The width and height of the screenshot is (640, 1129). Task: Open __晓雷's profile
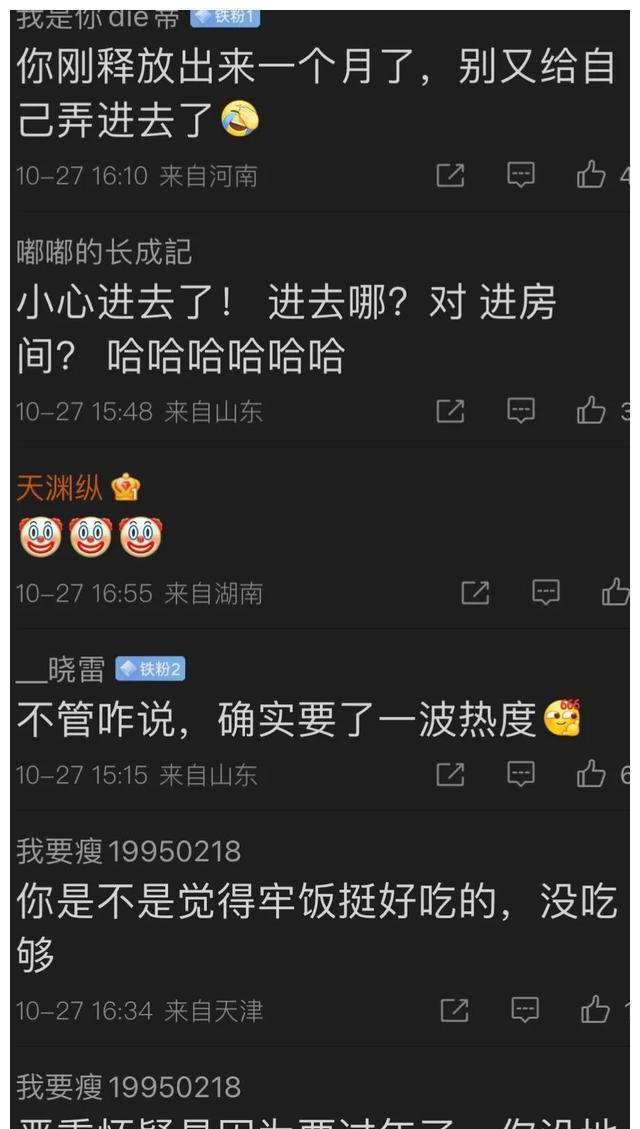pos(61,669)
